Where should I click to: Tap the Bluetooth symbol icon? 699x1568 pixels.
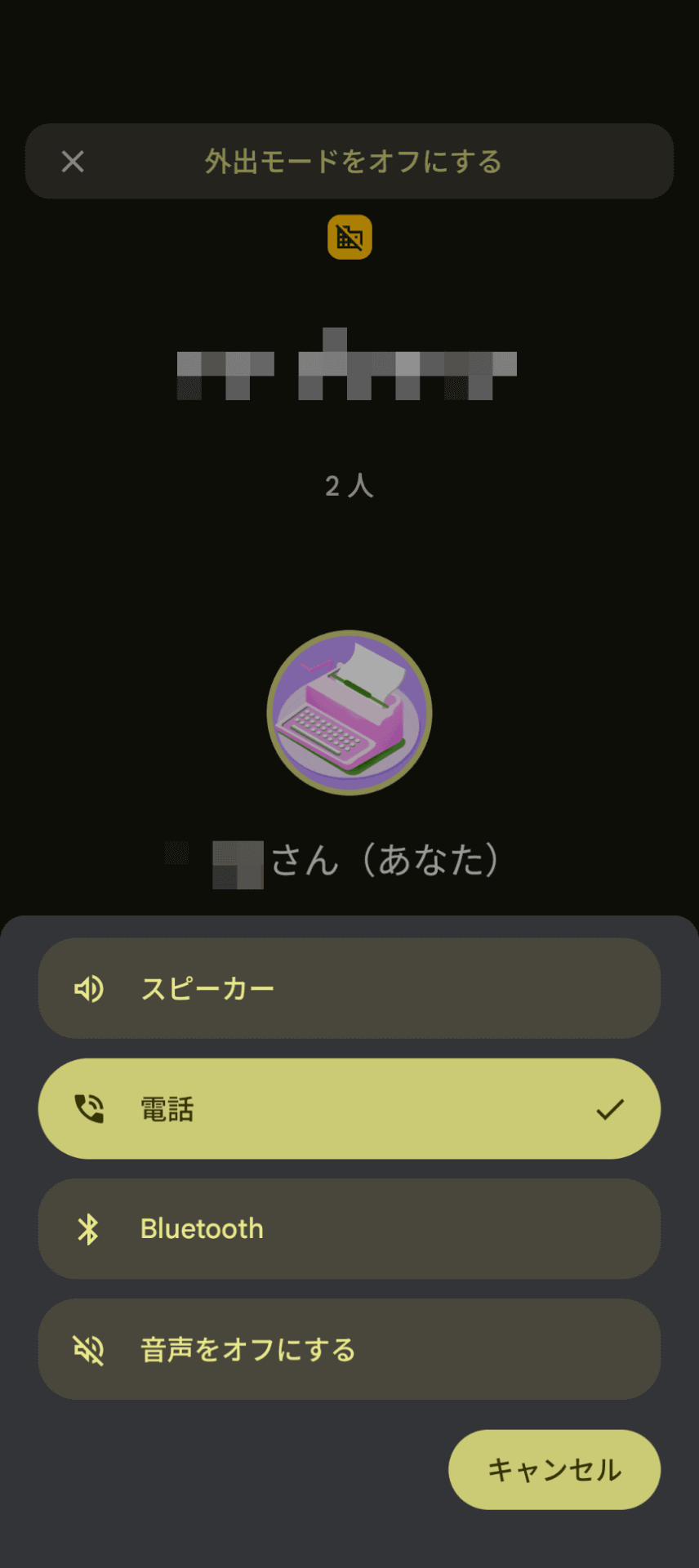pos(89,1228)
